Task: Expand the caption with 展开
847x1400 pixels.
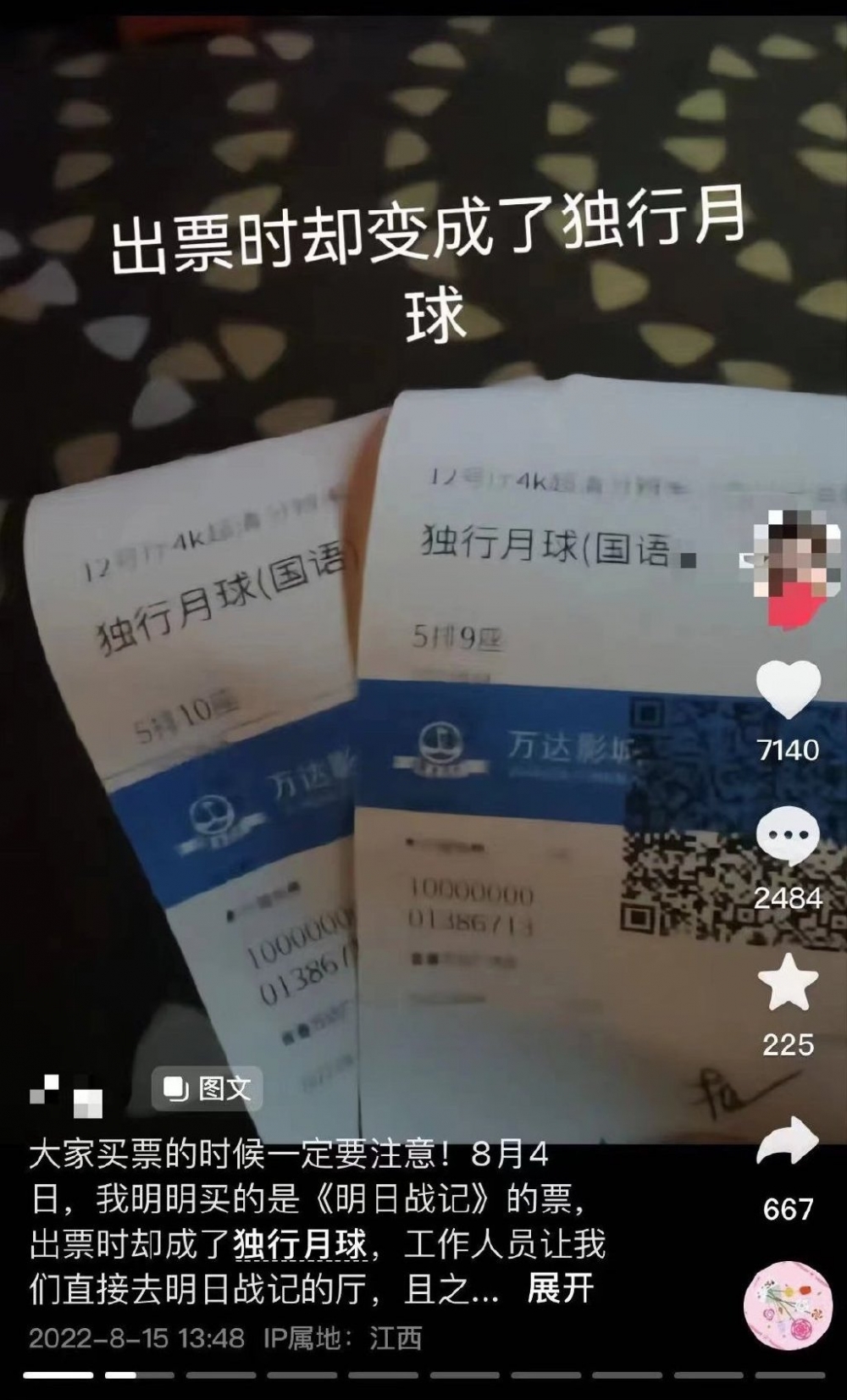Action: [x=560, y=1288]
